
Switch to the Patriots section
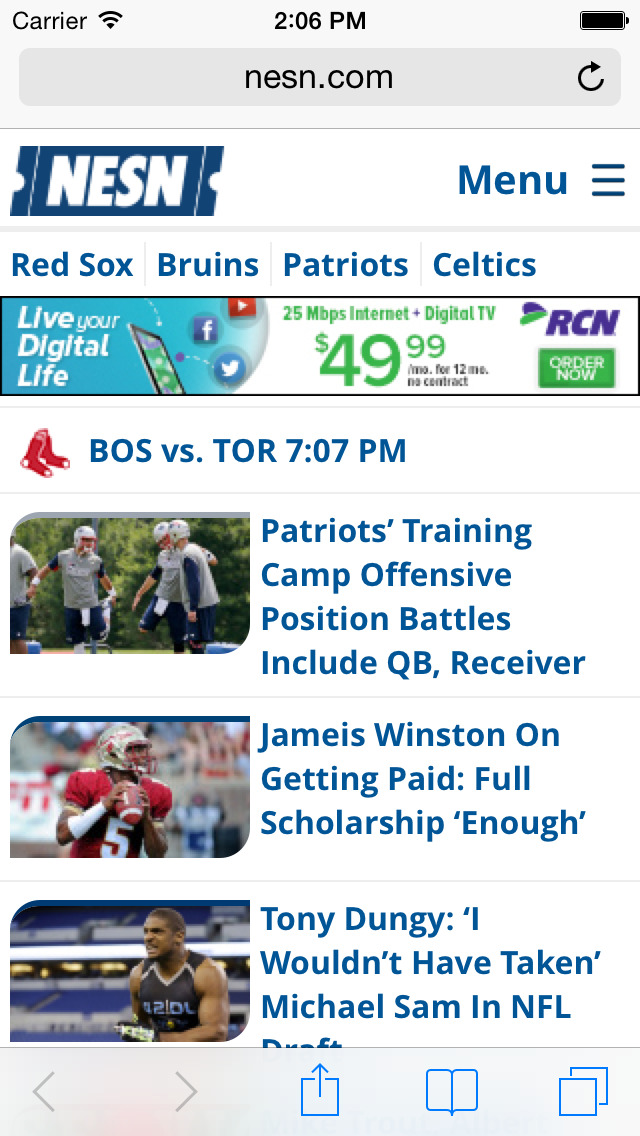pyautogui.click(x=345, y=265)
